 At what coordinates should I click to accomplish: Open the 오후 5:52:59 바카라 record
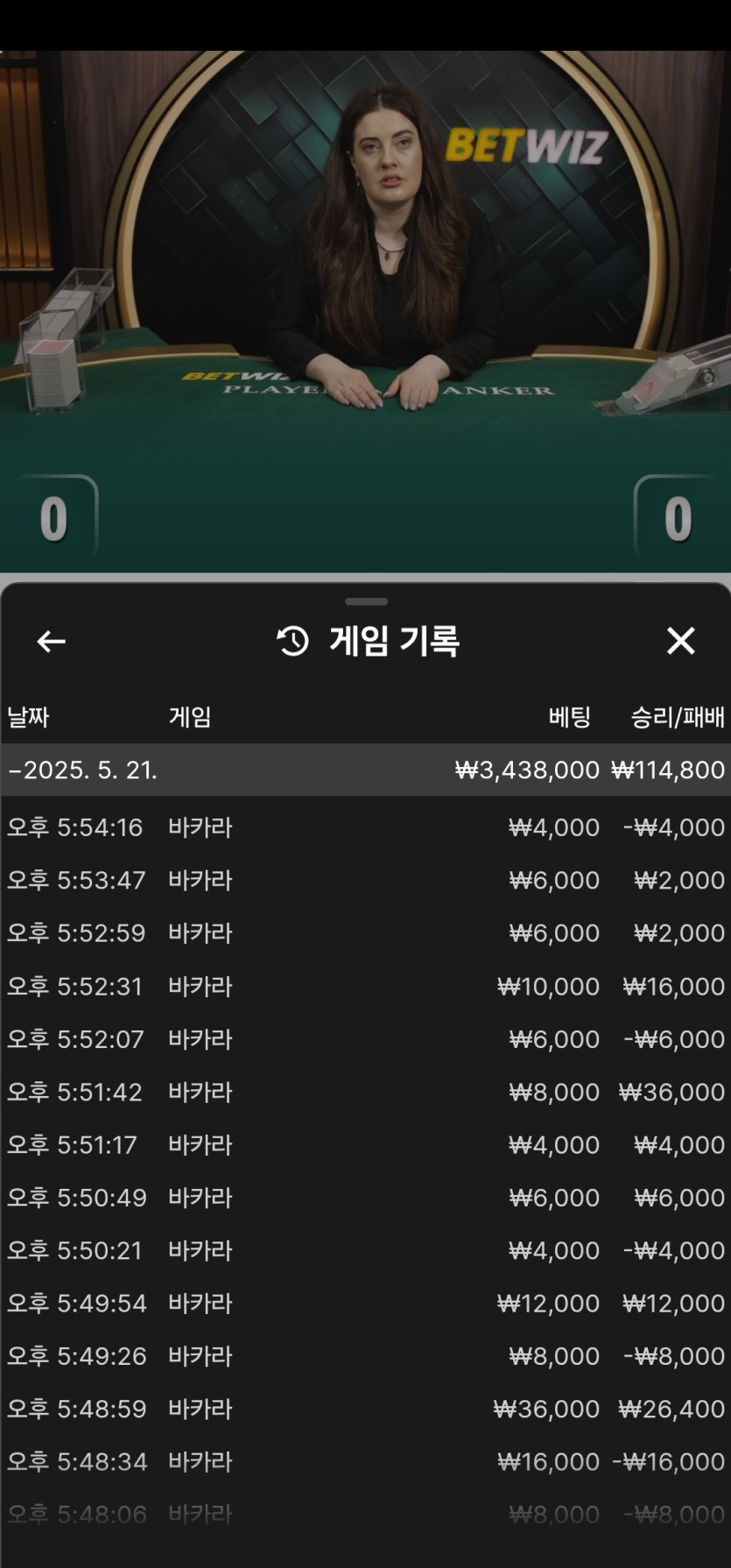(x=365, y=933)
